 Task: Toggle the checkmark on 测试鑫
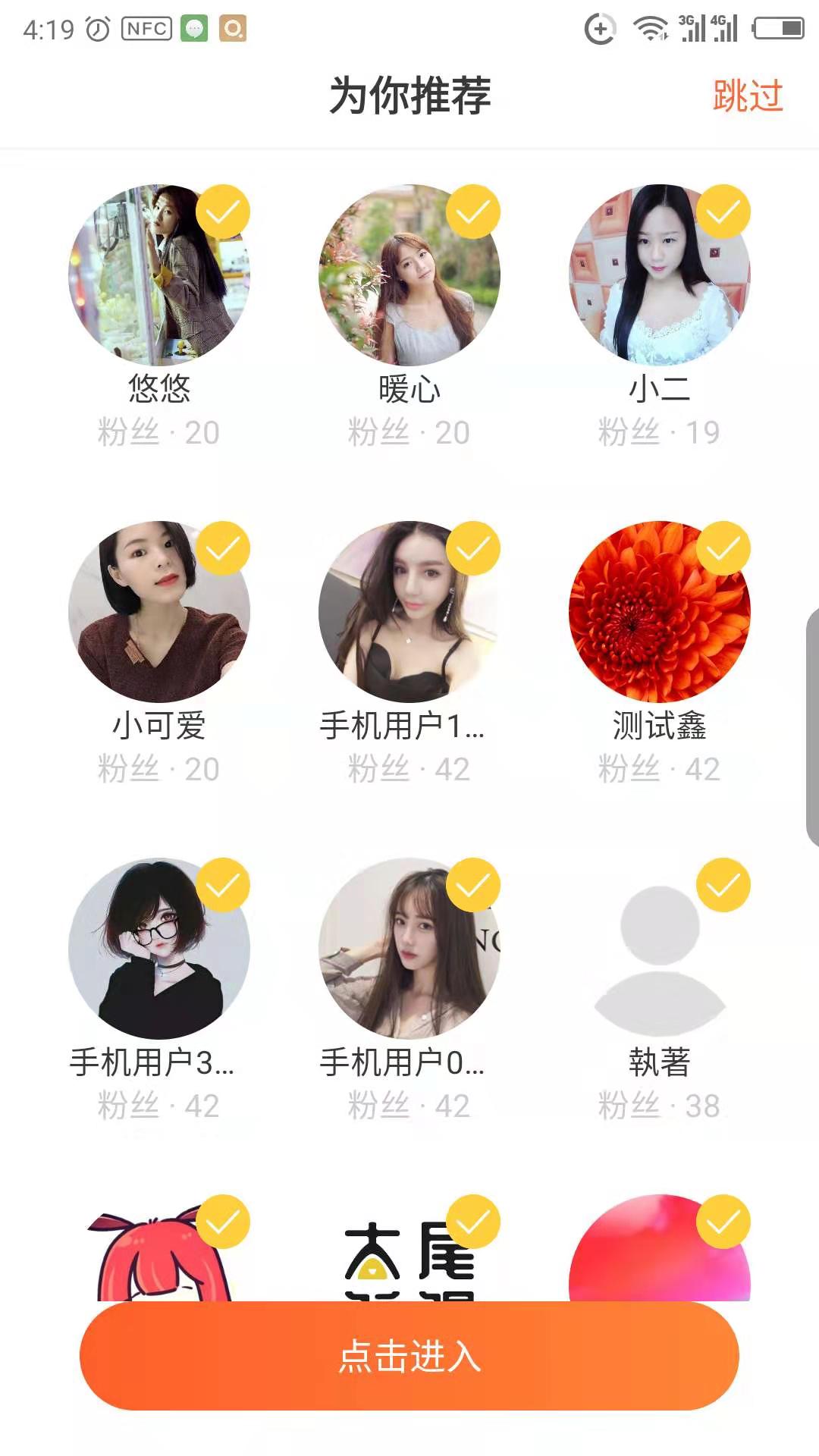tap(723, 548)
